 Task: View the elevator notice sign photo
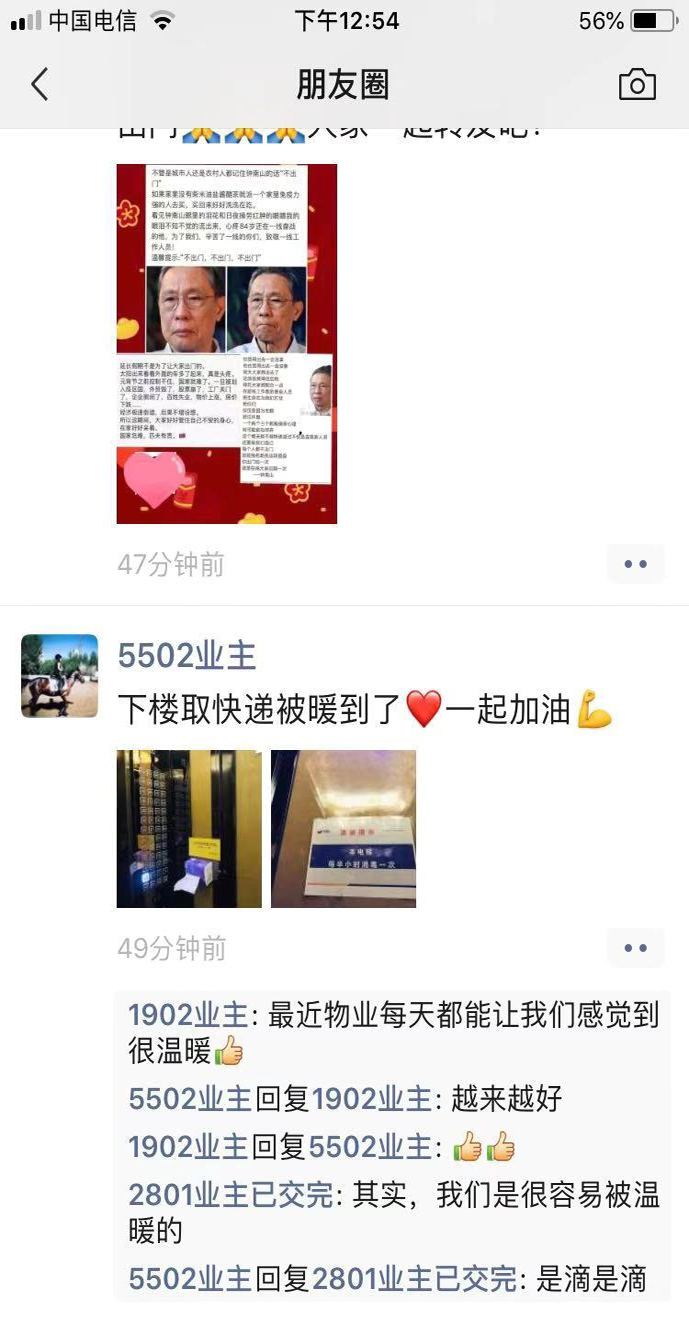pos(343,829)
